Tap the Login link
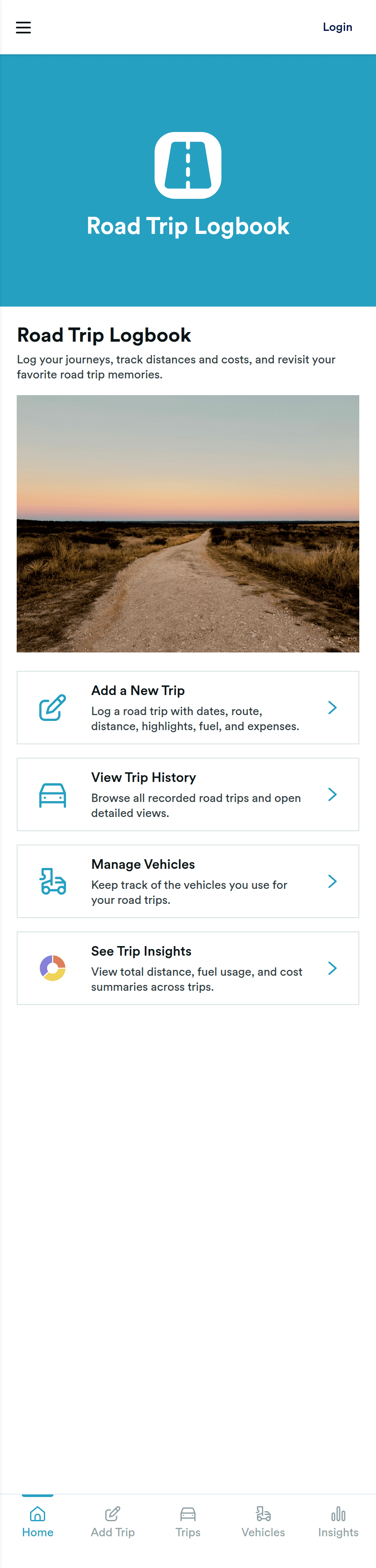Viewport: 376px width, 1568px height. coord(337,28)
